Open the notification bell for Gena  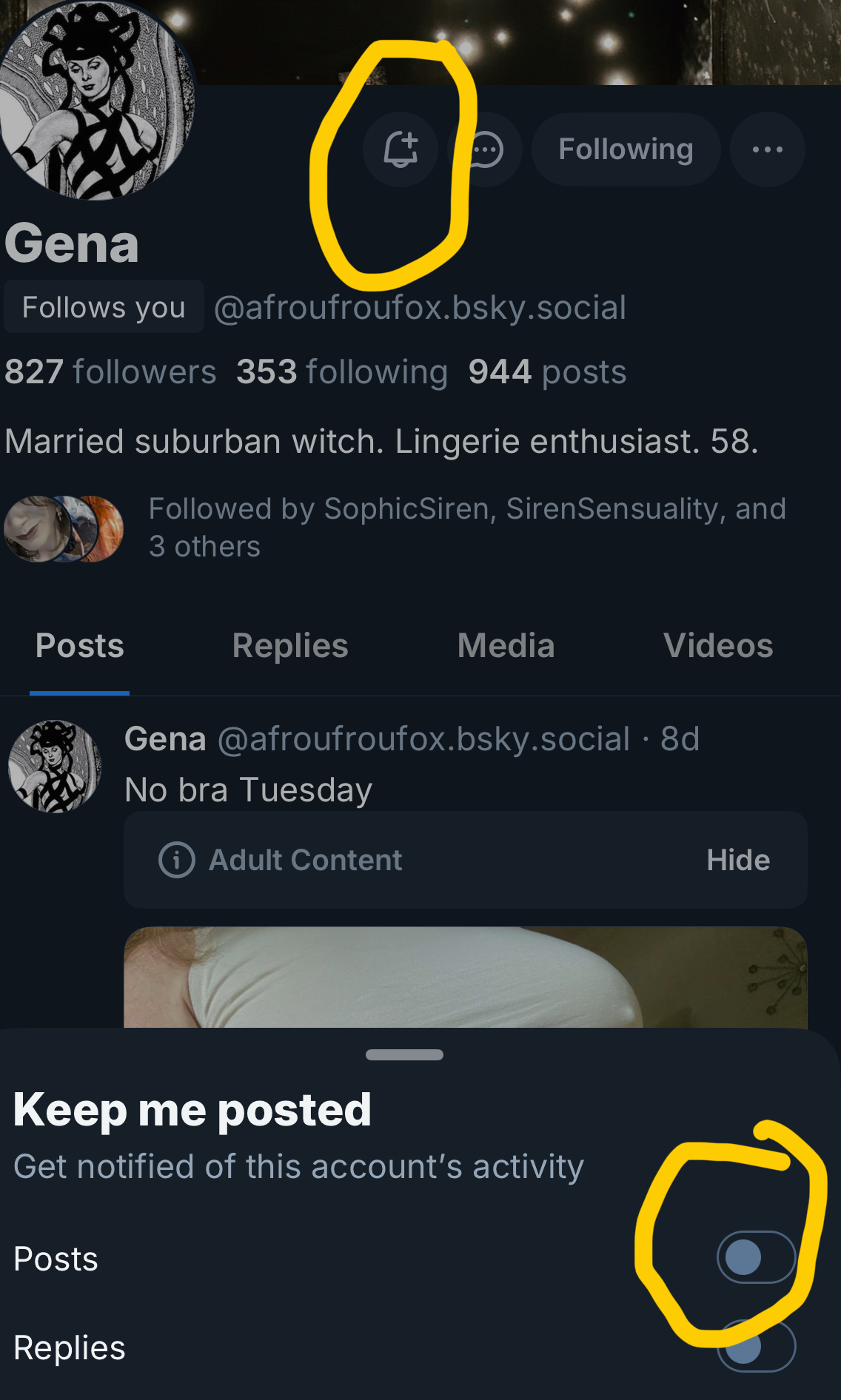[401, 149]
